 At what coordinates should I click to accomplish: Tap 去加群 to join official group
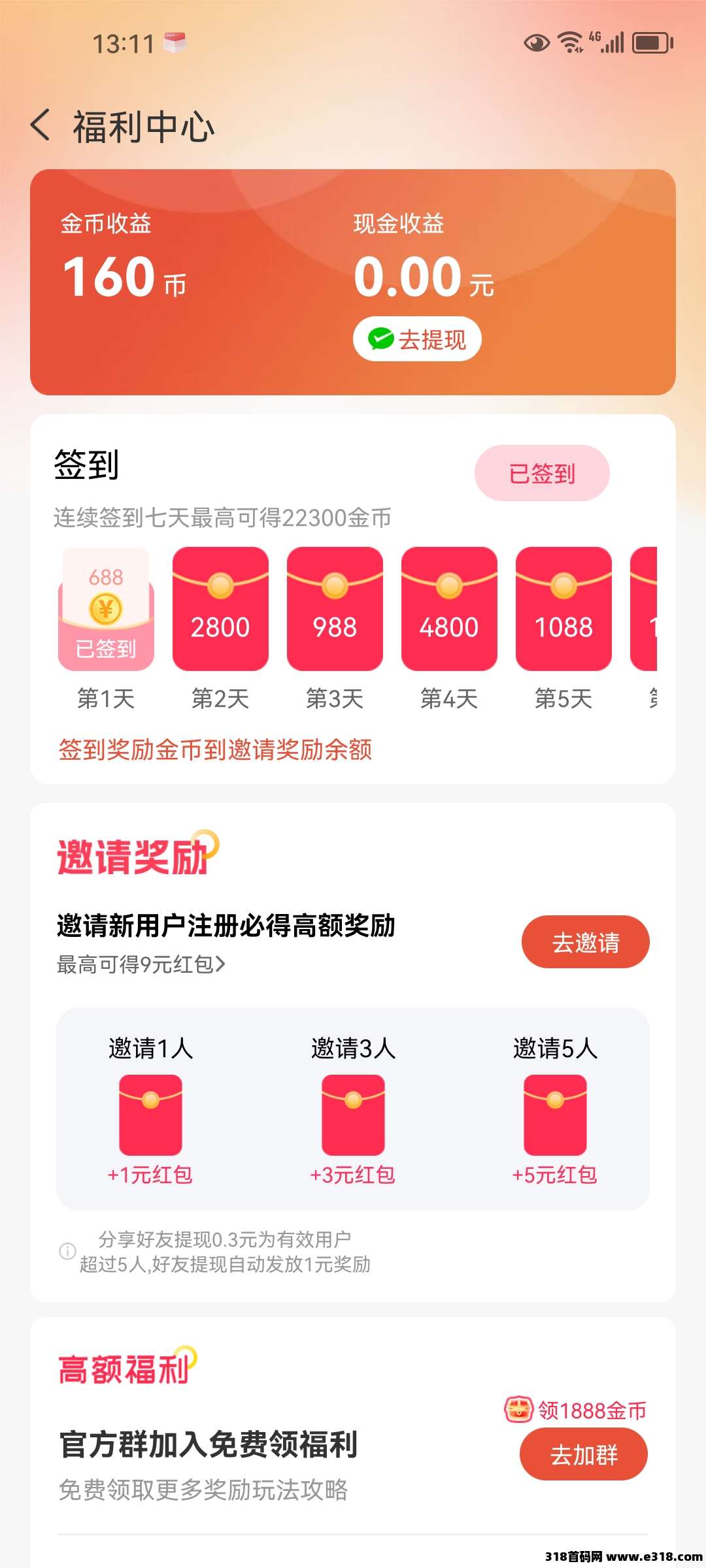pyautogui.click(x=583, y=1455)
